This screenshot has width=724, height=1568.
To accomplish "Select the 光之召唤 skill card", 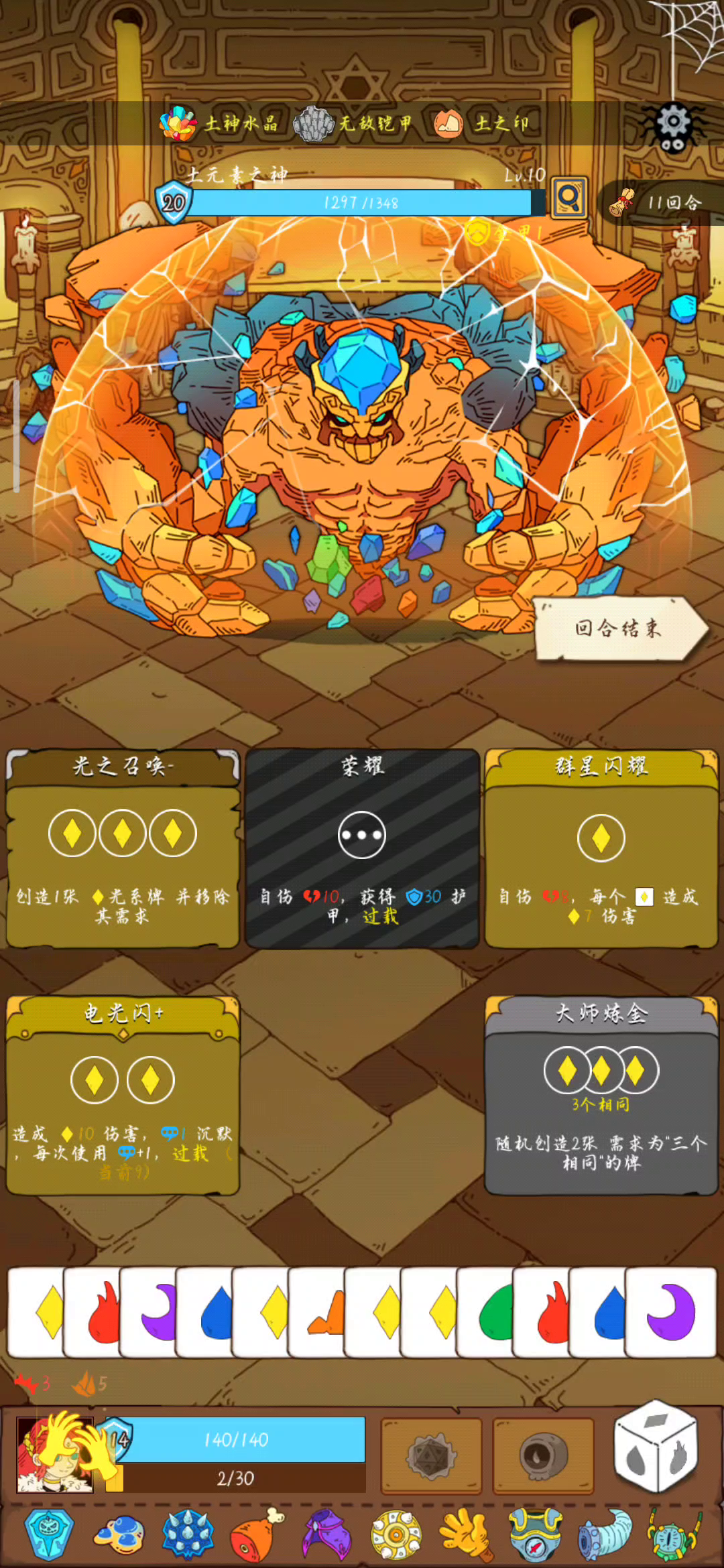I will click(123, 848).
